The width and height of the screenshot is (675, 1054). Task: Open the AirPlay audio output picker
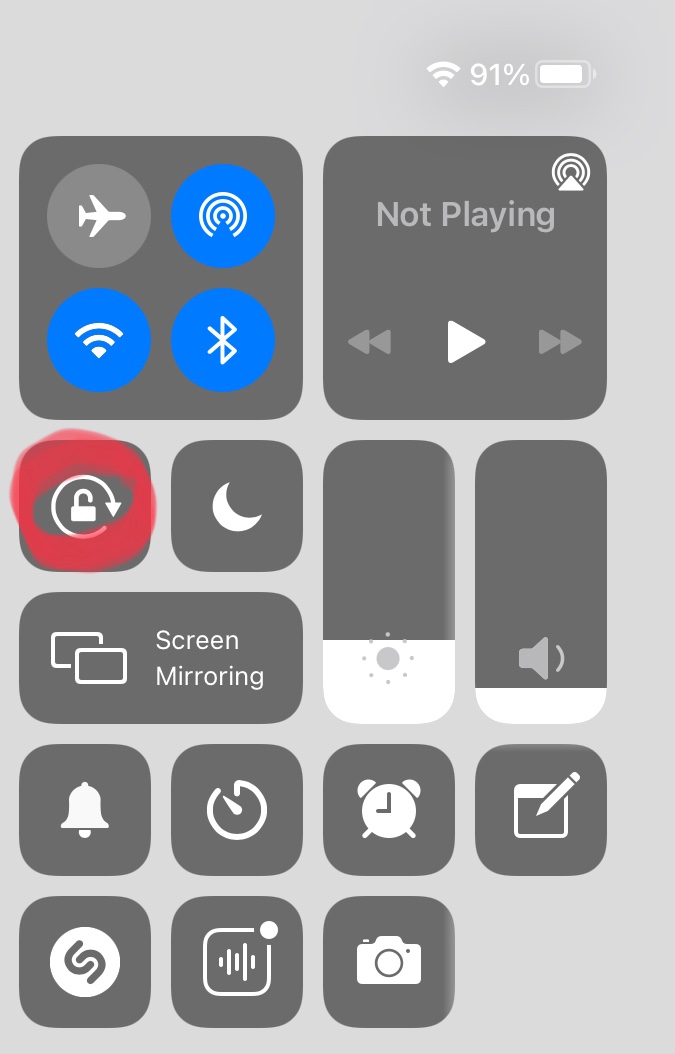(571, 172)
